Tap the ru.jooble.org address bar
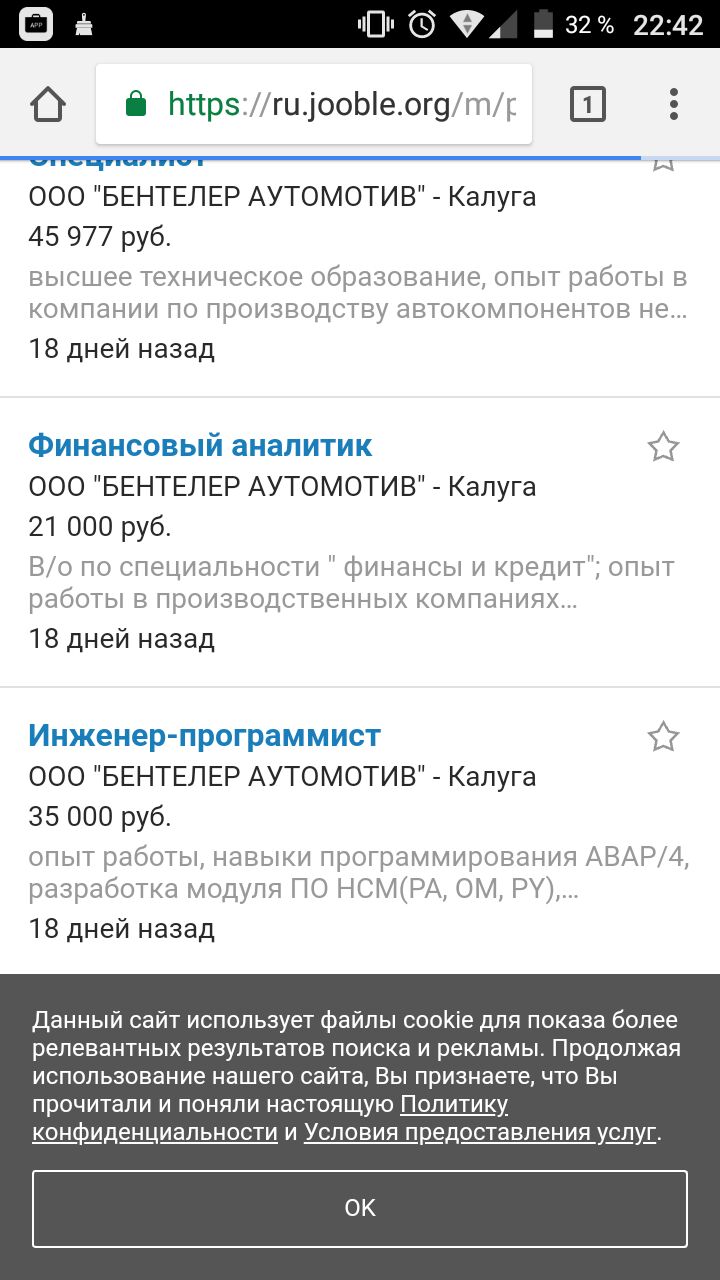Screen dimensions: 720x1280 [x=314, y=104]
